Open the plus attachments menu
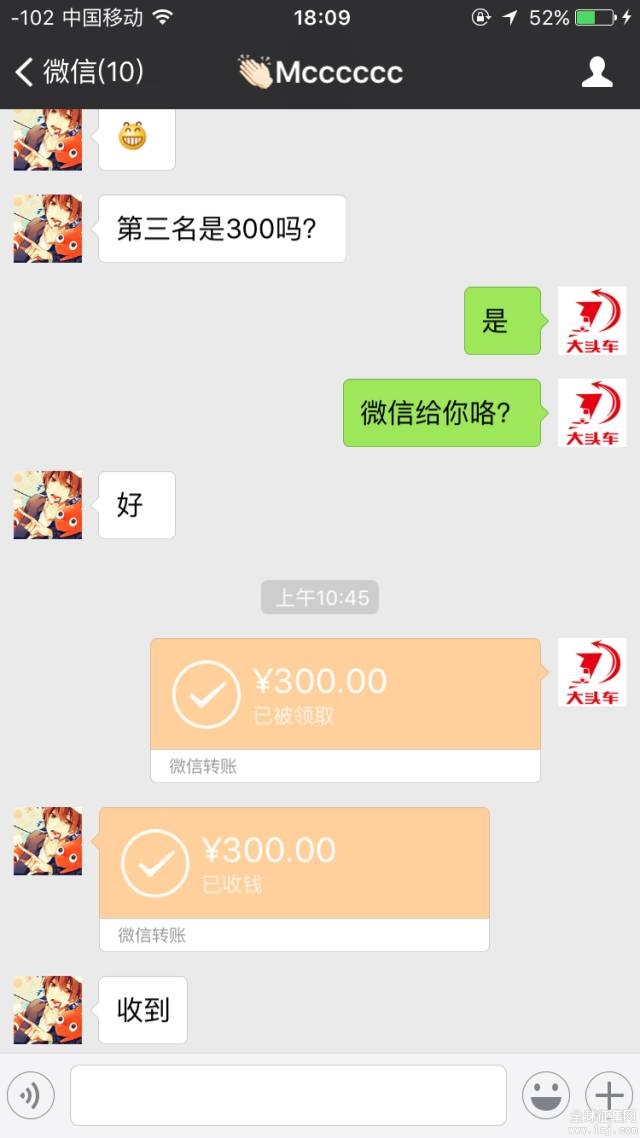640x1138 pixels. 607,1096
